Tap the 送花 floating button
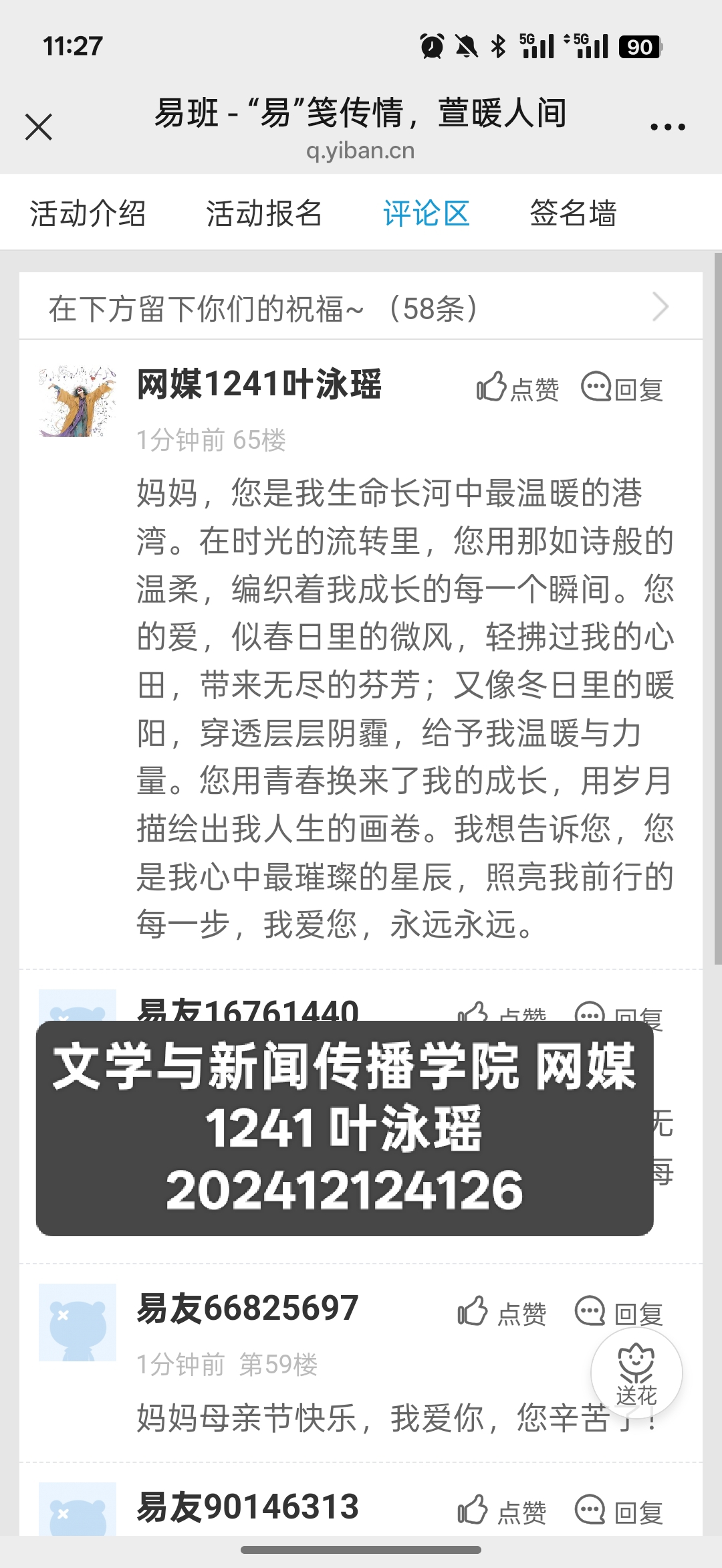Screen dimensions: 722x1568 click(636, 1373)
